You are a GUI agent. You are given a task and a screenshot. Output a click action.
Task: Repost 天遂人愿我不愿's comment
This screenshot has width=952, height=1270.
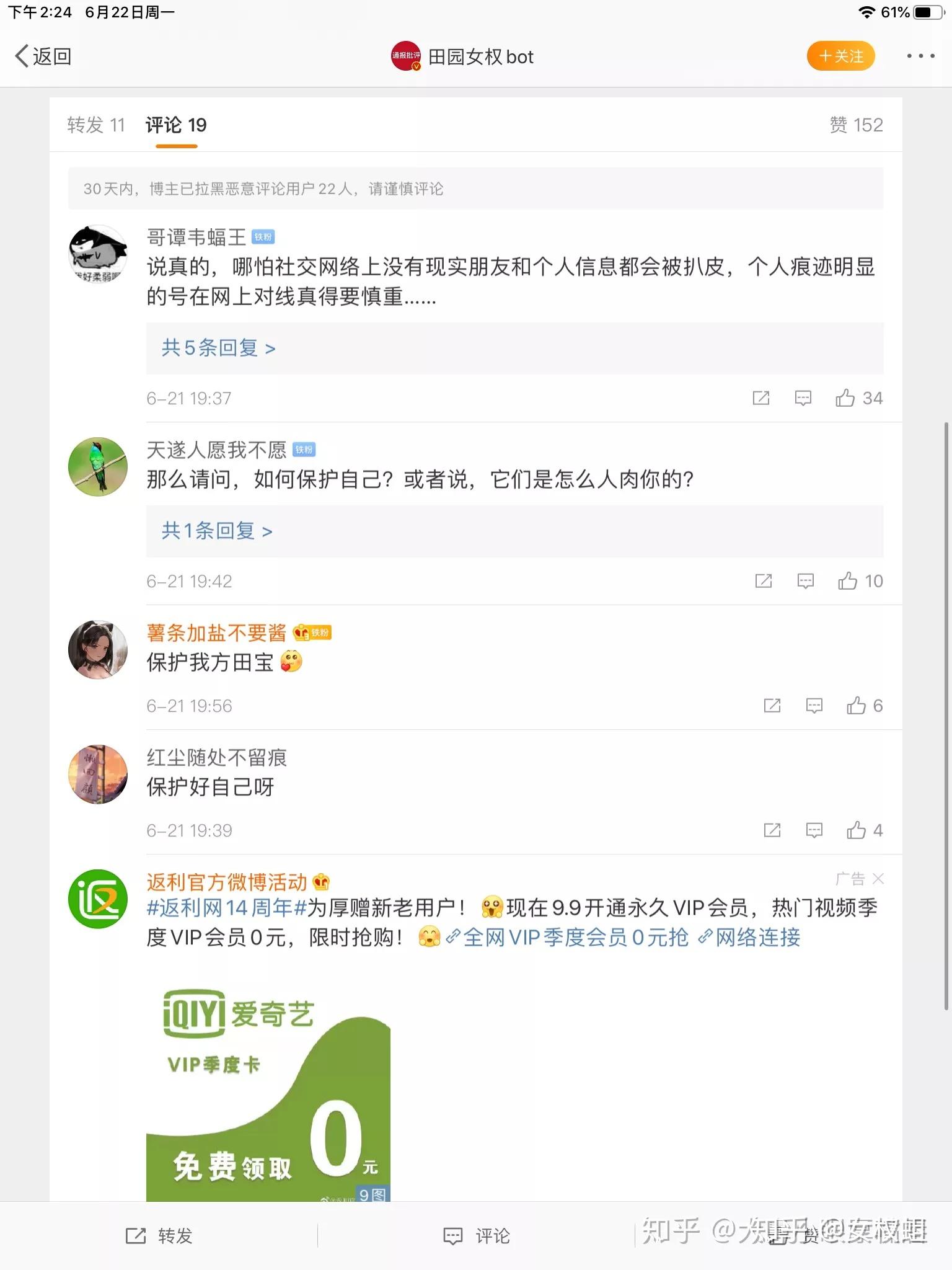(764, 581)
